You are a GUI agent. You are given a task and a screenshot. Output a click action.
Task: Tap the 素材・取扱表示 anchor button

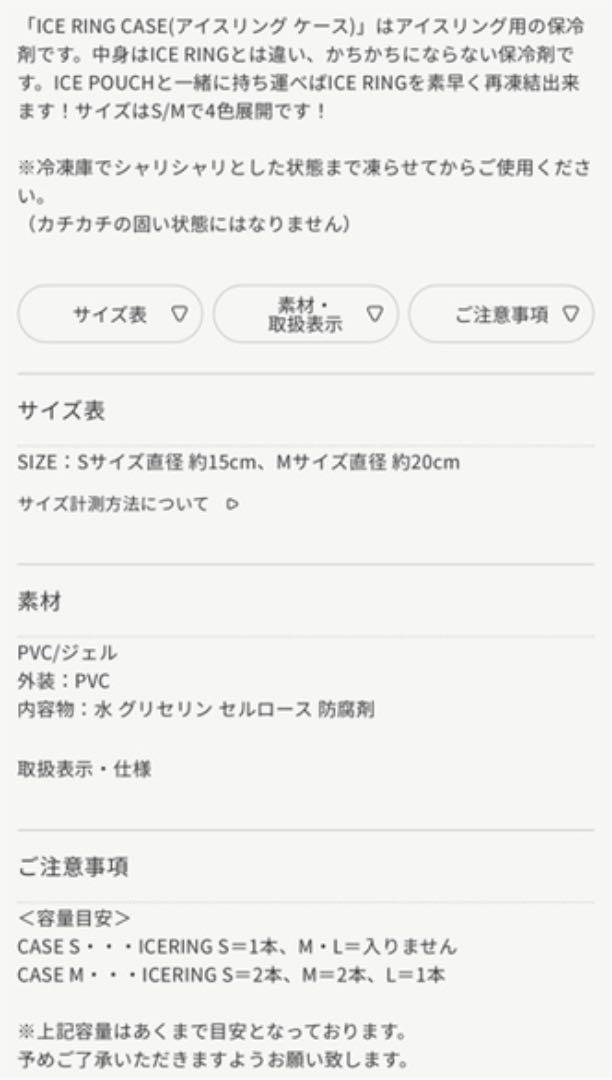pyautogui.click(x=306, y=314)
